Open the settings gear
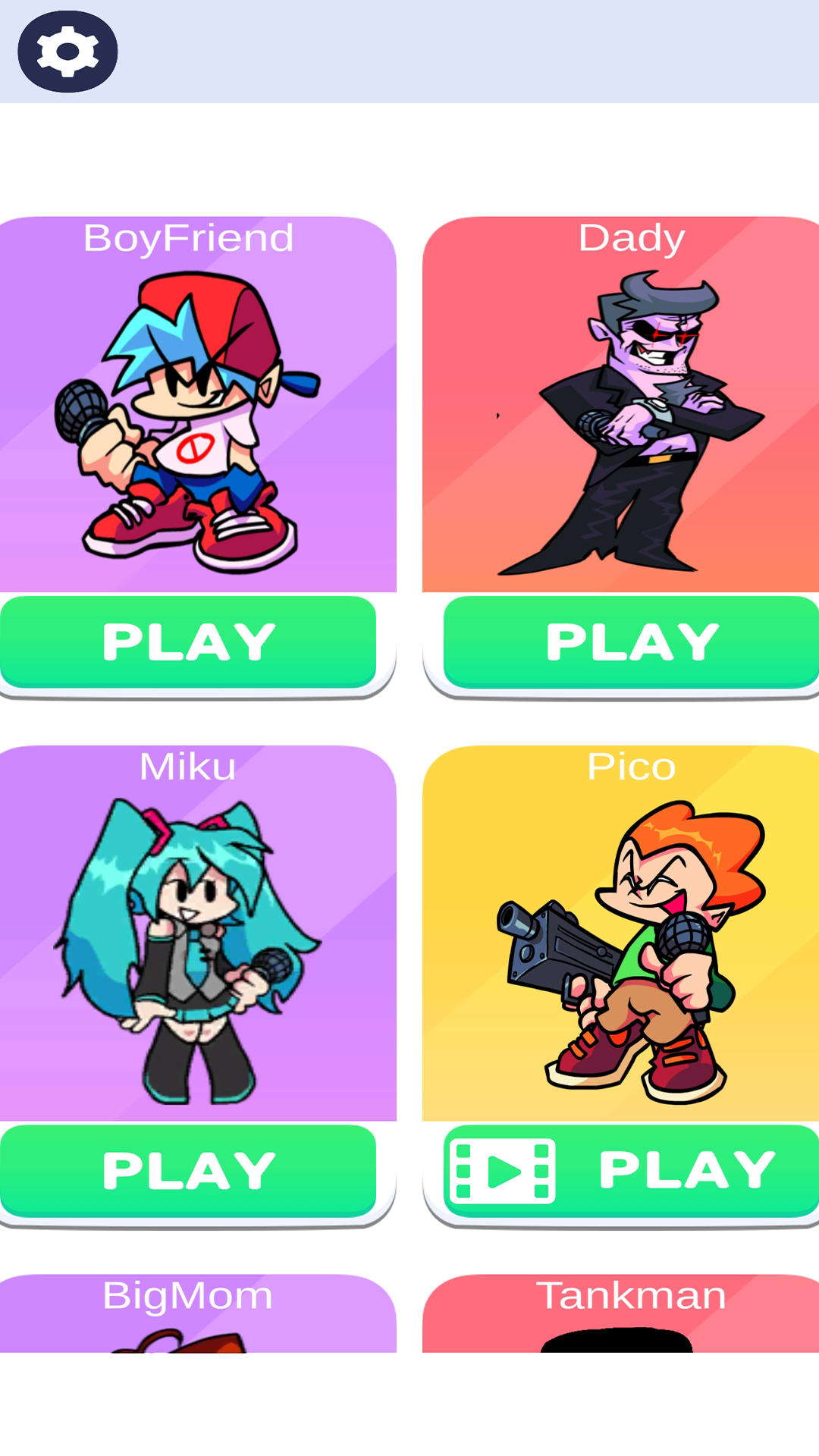This screenshot has height=1456, width=819. (x=67, y=52)
